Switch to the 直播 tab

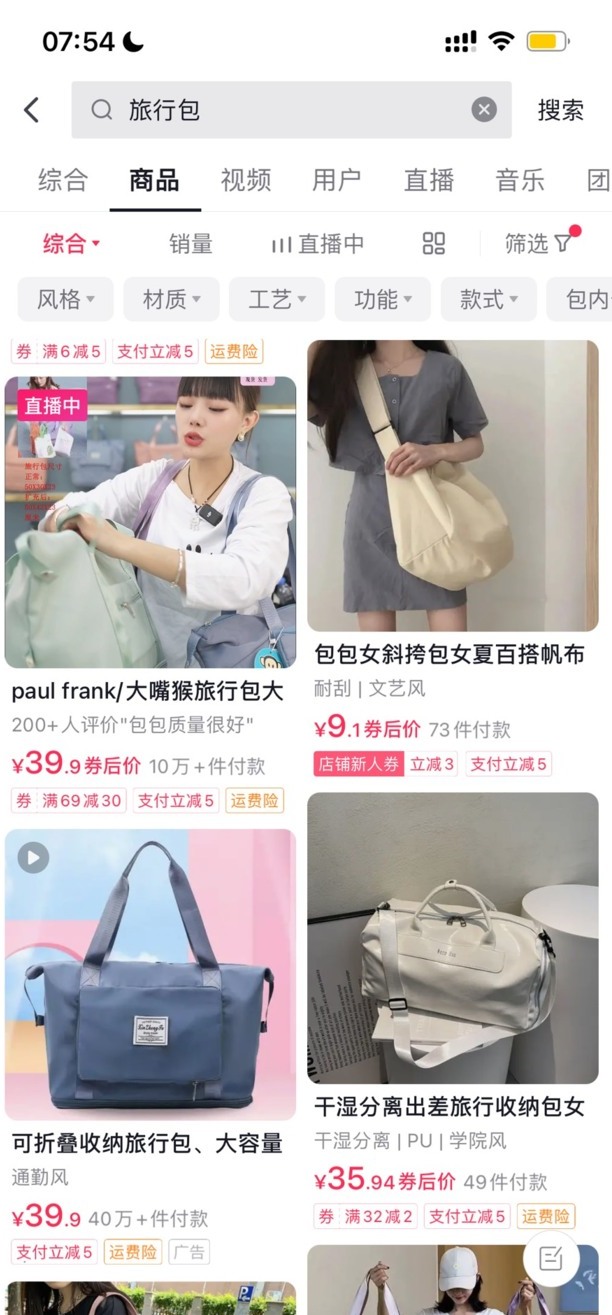coord(429,180)
